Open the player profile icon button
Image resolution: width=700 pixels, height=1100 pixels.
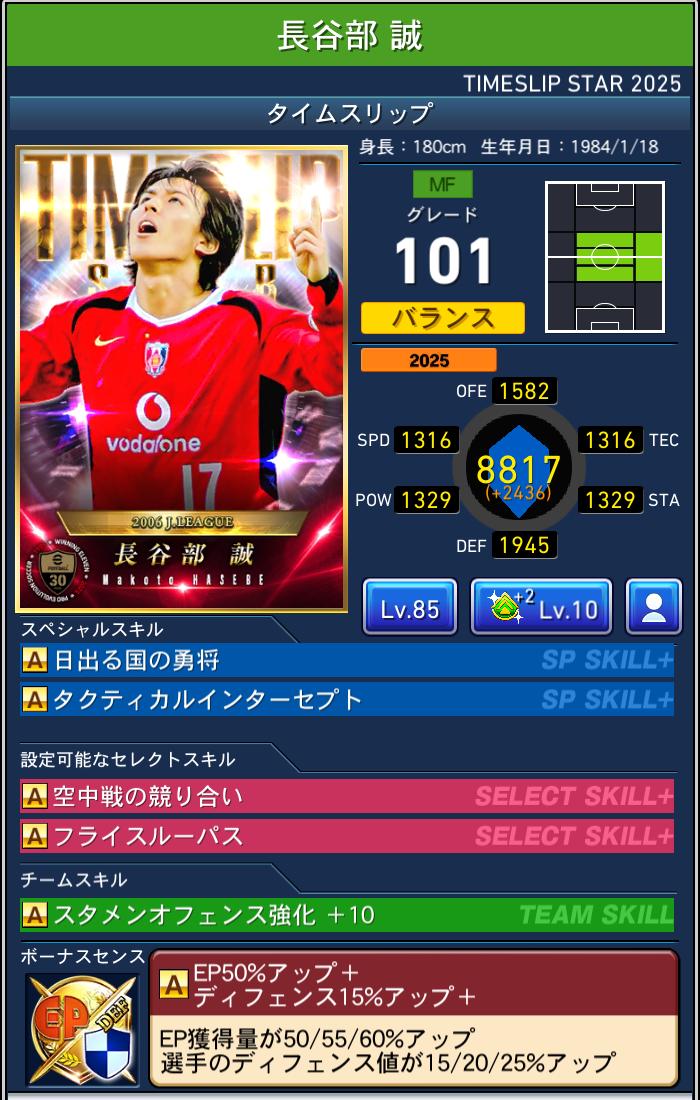[653, 607]
